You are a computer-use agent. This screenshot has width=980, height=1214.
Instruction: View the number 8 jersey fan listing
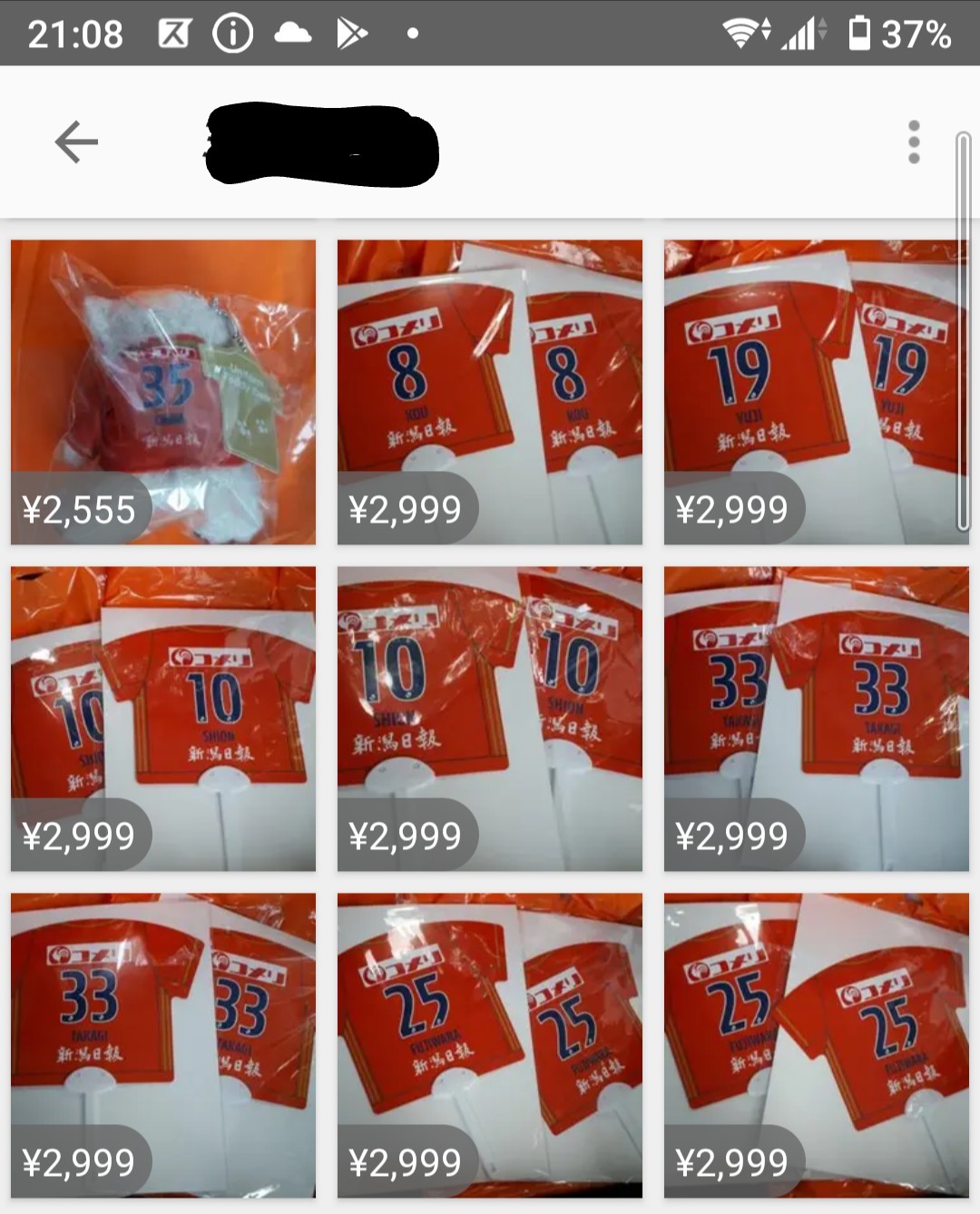point(490,392)
